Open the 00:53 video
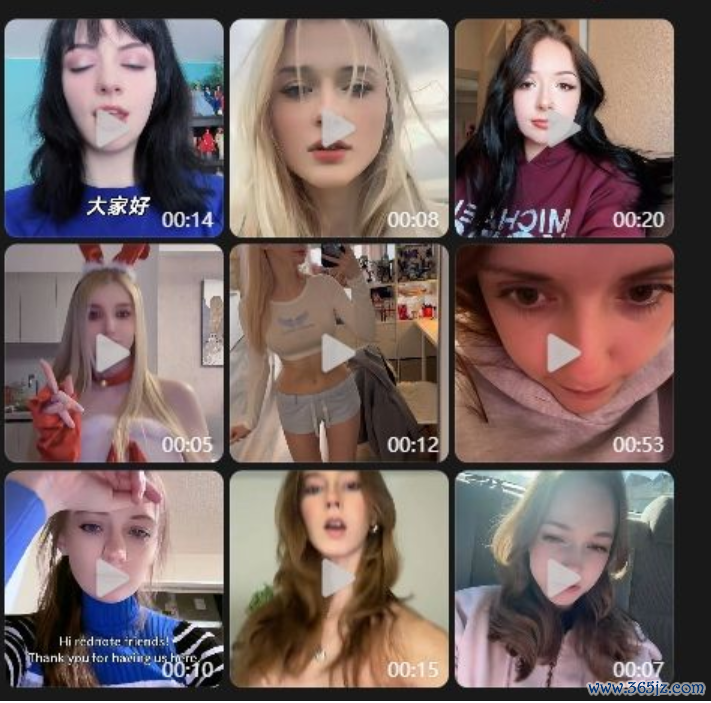The image size is (711, 703). coord(563,353)
